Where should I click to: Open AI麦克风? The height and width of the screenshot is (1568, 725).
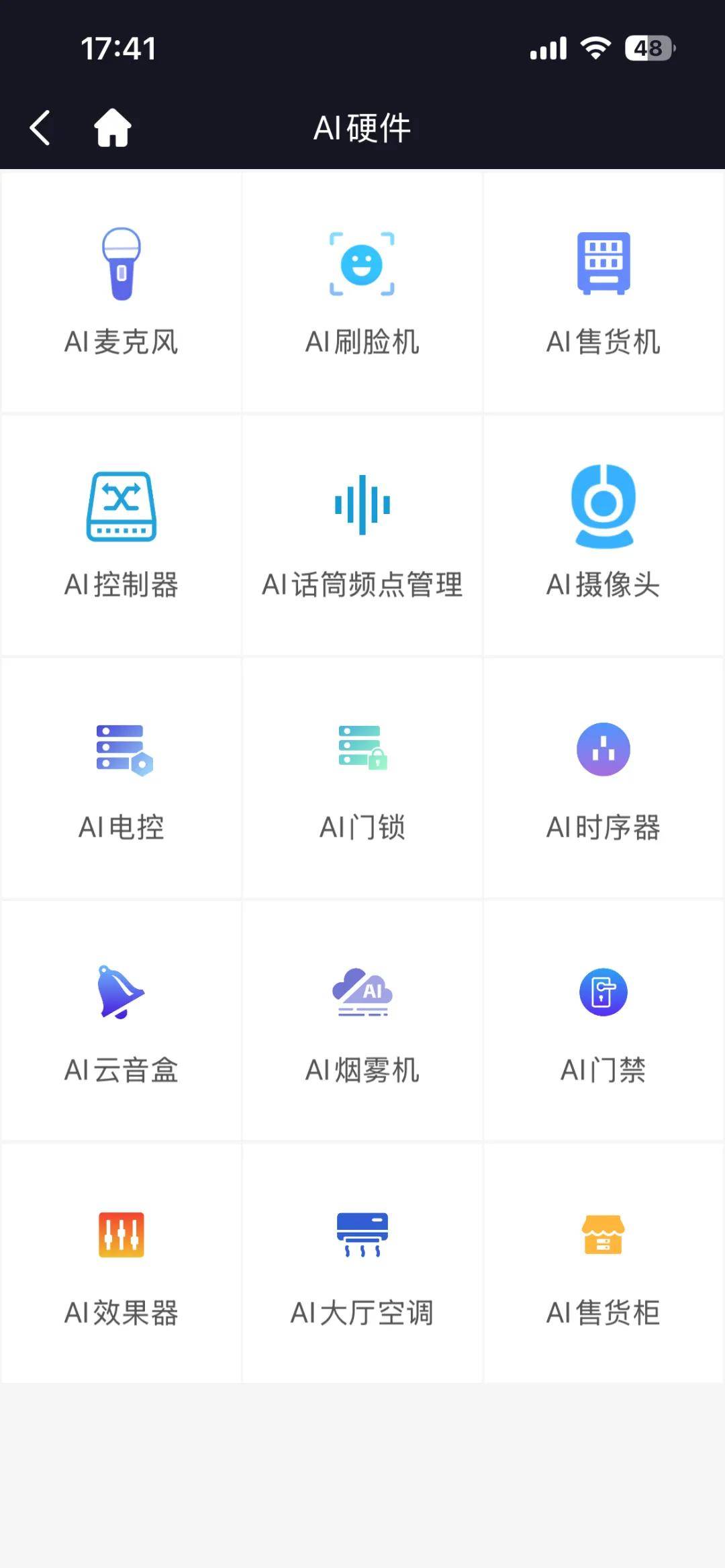(x=122, y=293)
